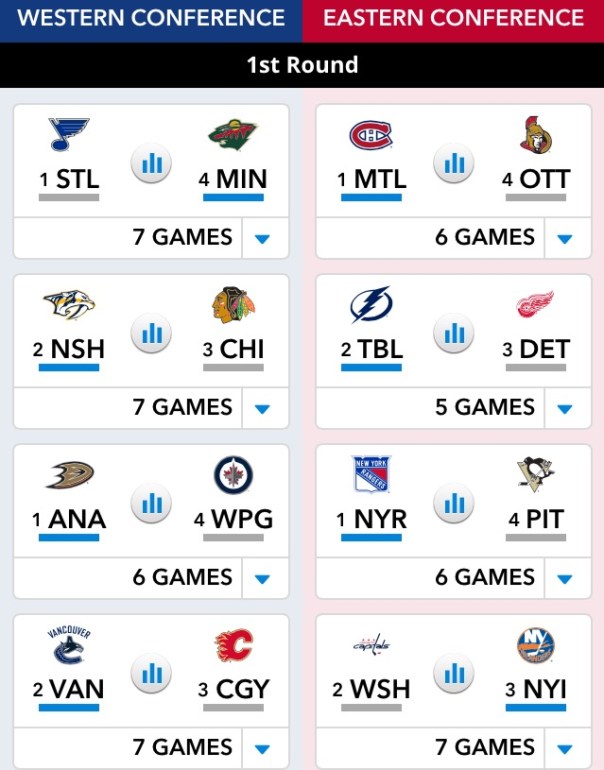
Task: View stats for WSH vs NYI
Action: coord(454,673)
